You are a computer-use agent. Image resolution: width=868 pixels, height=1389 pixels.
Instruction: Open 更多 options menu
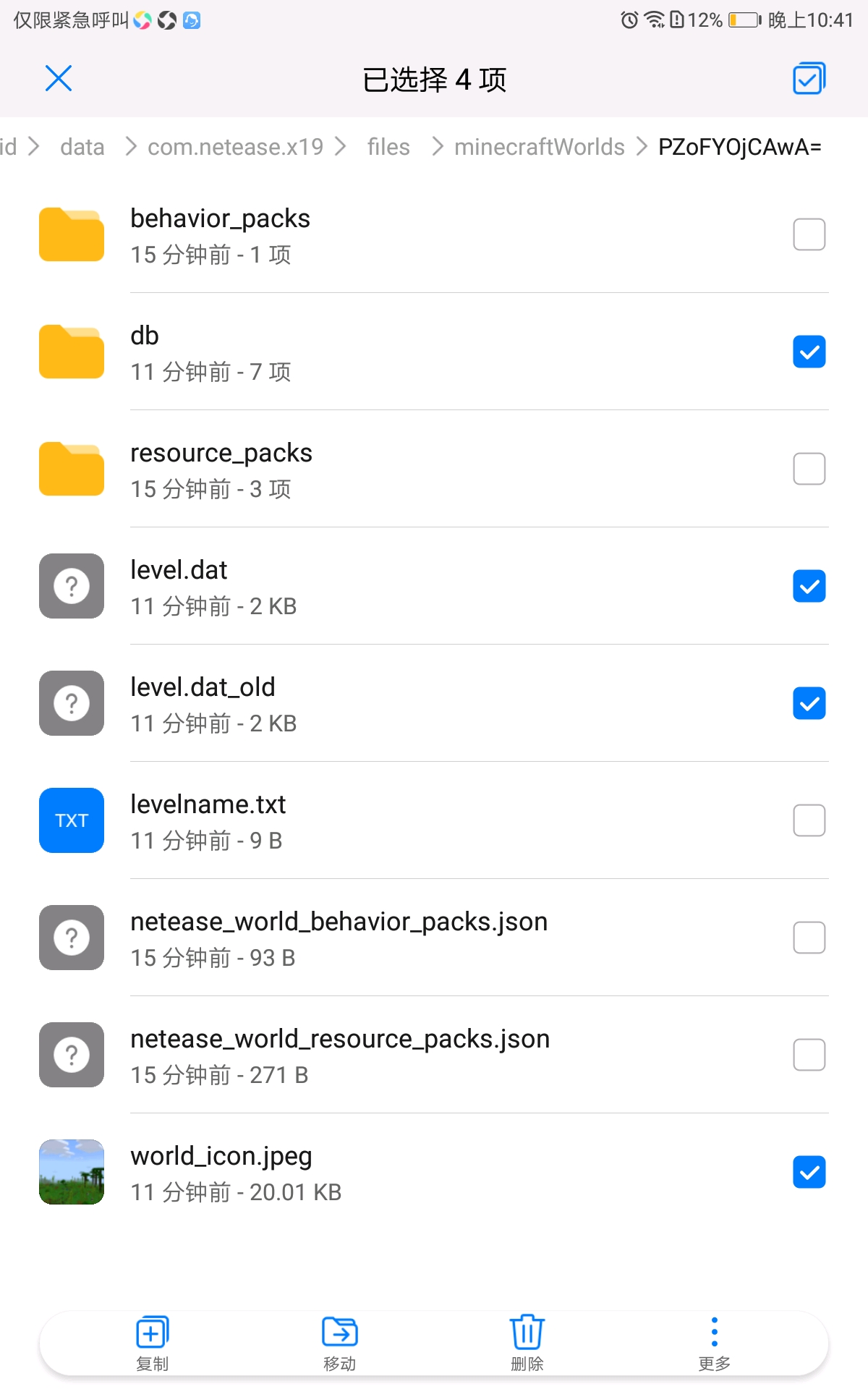714,1342
